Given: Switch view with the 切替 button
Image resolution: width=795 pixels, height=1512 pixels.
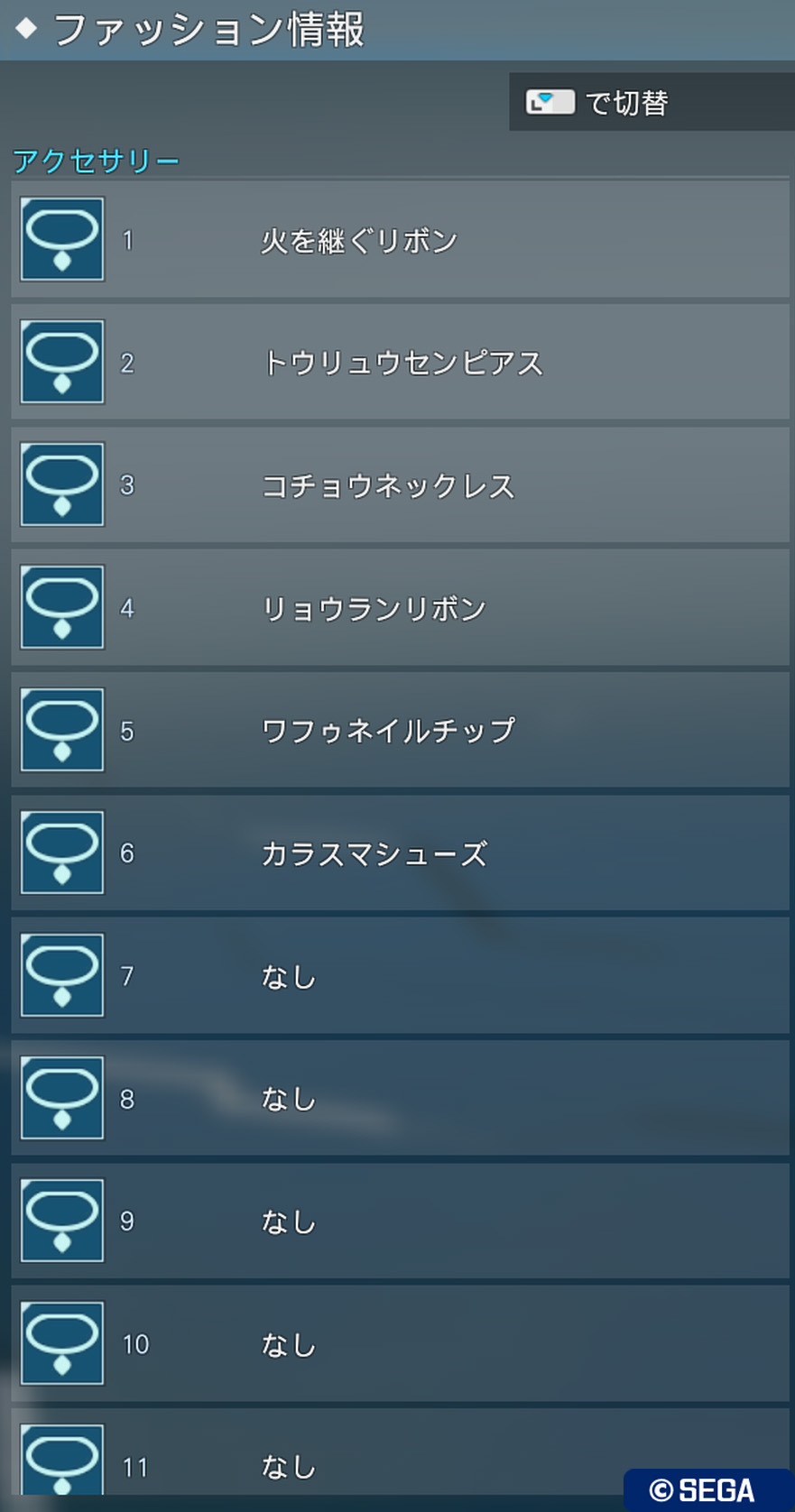Looking at the screenshot, I should (650, 102).
